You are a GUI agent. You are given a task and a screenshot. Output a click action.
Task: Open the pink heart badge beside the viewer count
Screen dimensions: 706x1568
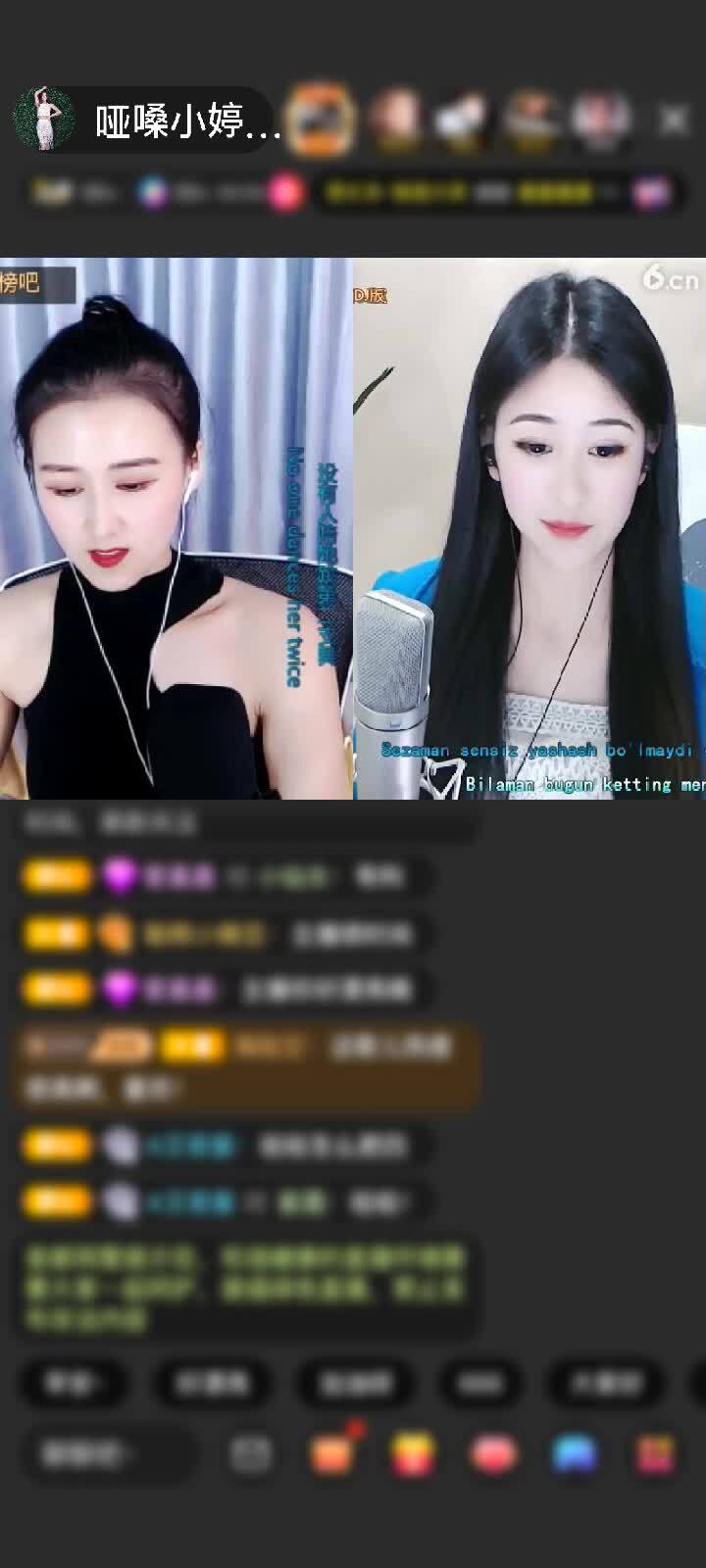(x=286, y=193)
